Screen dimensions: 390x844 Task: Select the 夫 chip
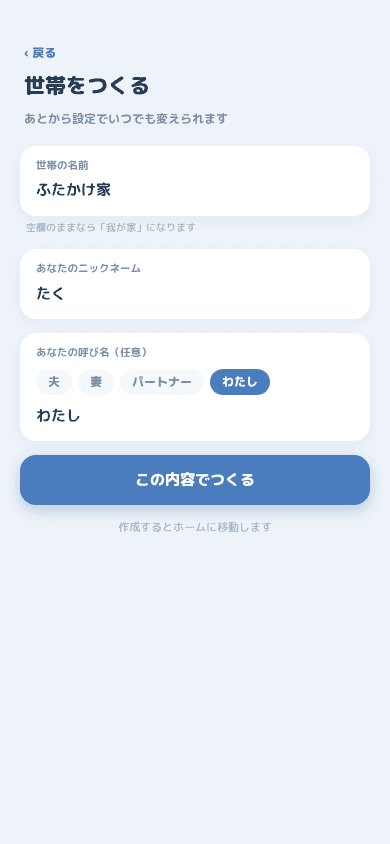click(54, 382)
